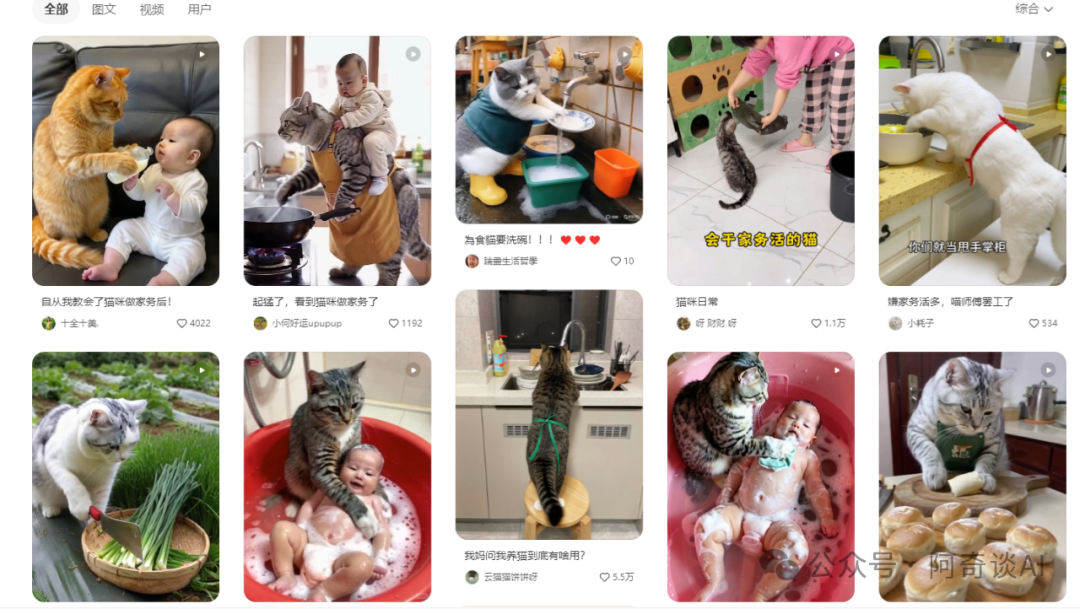
Task: Open the 猫咪日常 video post
Action: coord(761,161)
